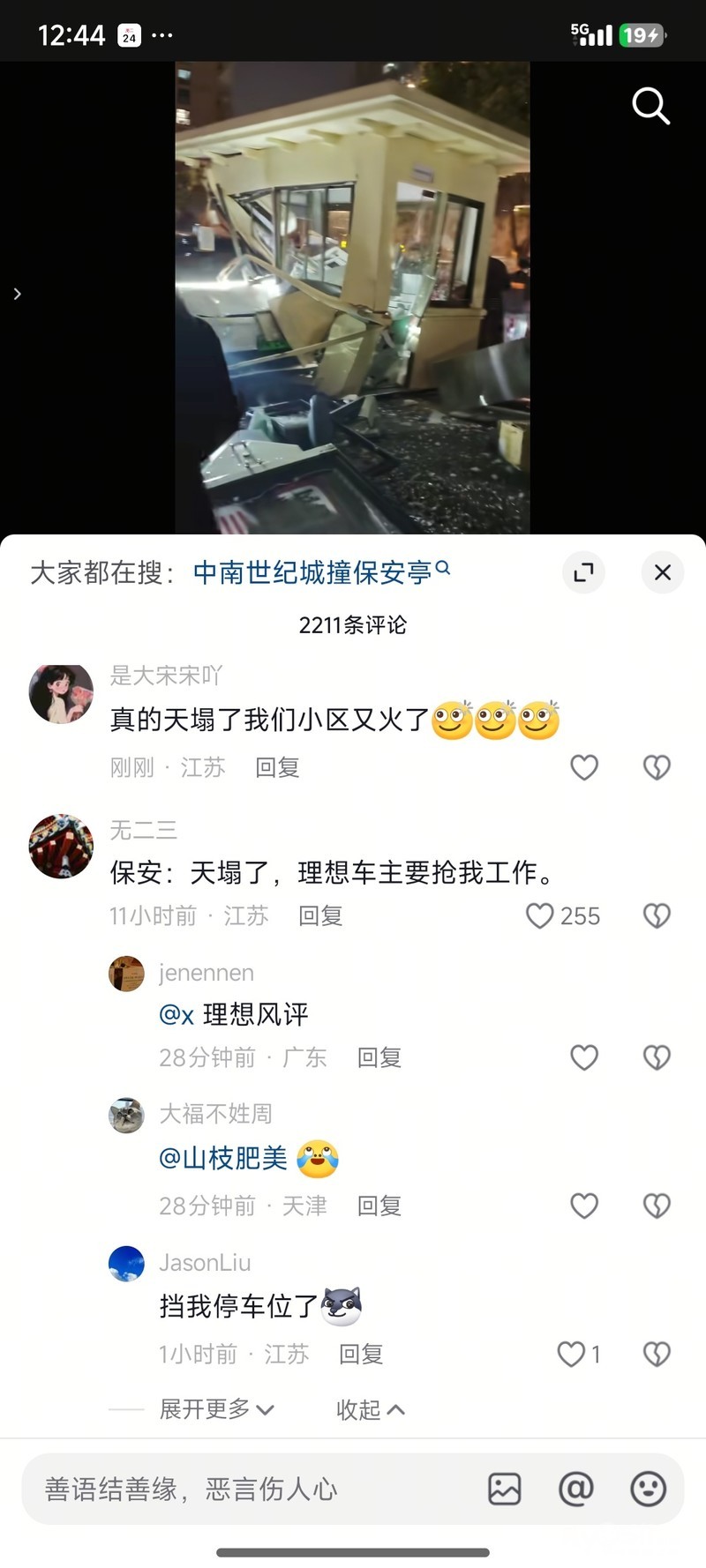Attach an image to the comment

[x=504, y=1490]
